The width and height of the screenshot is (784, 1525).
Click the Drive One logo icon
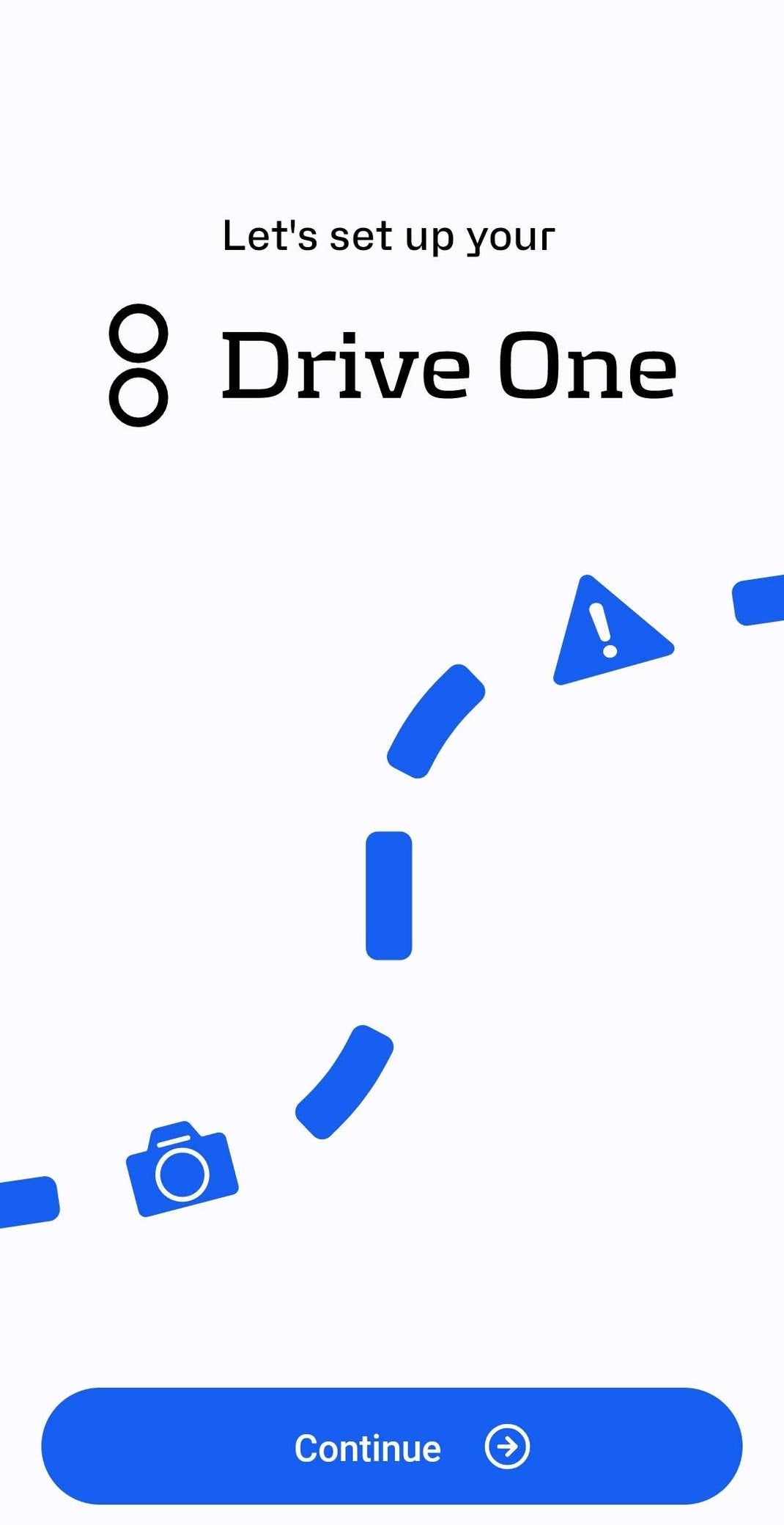[139, 365]
